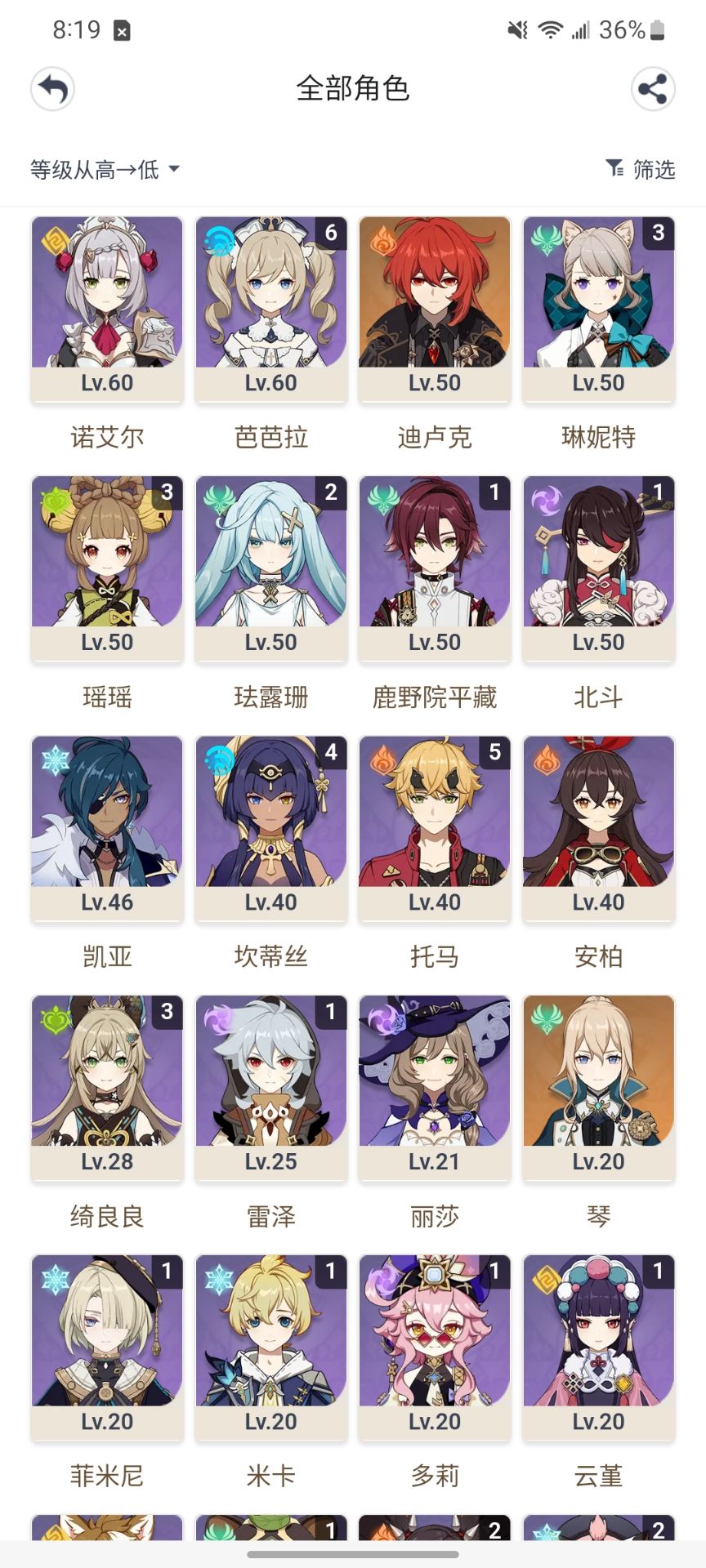The width and height of the screenshot is (706, 1568).
Task: Open the 筛选 filter options
Action: (641, 169)
